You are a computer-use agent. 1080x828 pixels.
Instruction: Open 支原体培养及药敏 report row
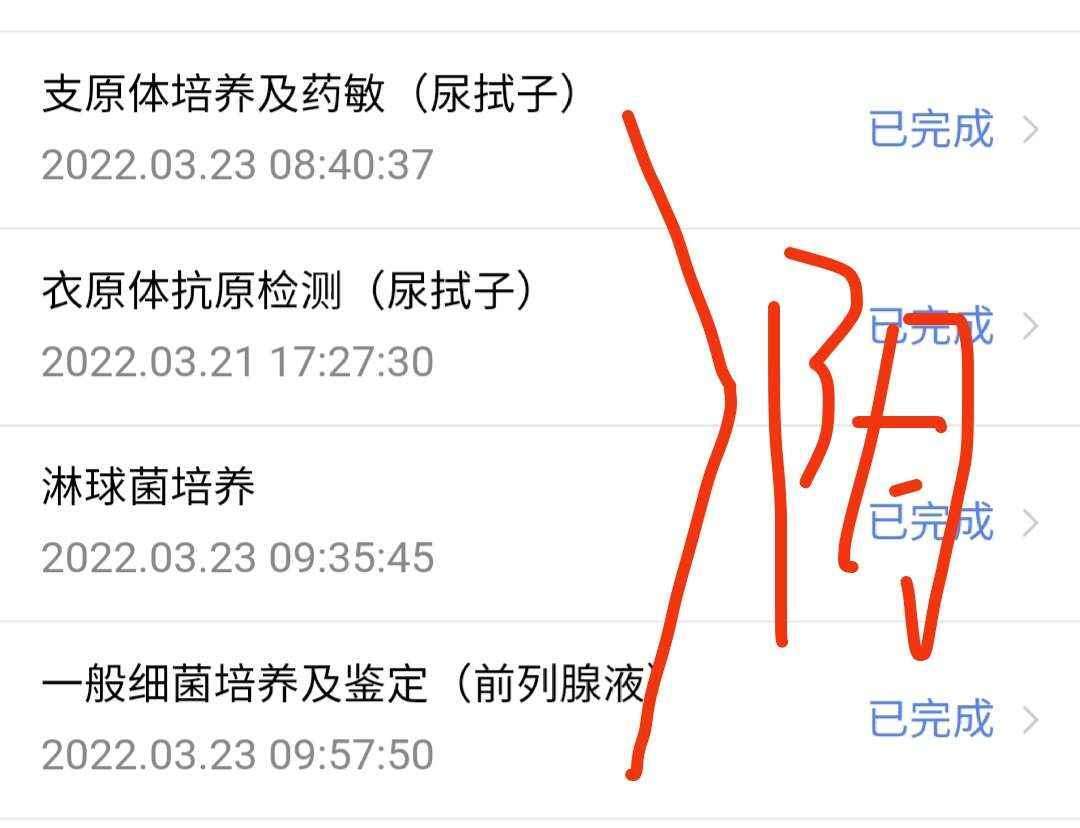pyautogui.click(x=312, y=130)
